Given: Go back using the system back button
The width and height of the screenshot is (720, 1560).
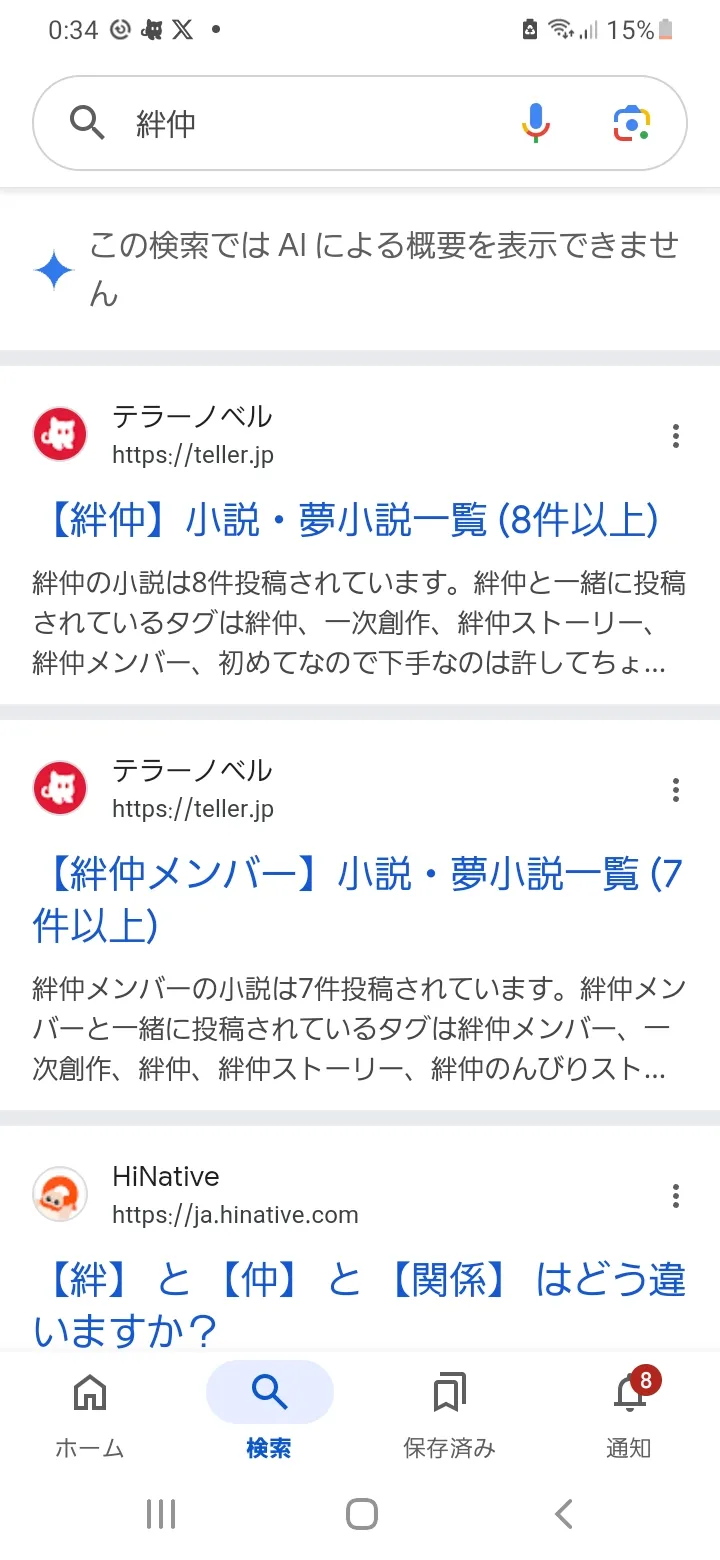Looking at the screenshot, I should pyautogui.click(x=563, y=1514).
